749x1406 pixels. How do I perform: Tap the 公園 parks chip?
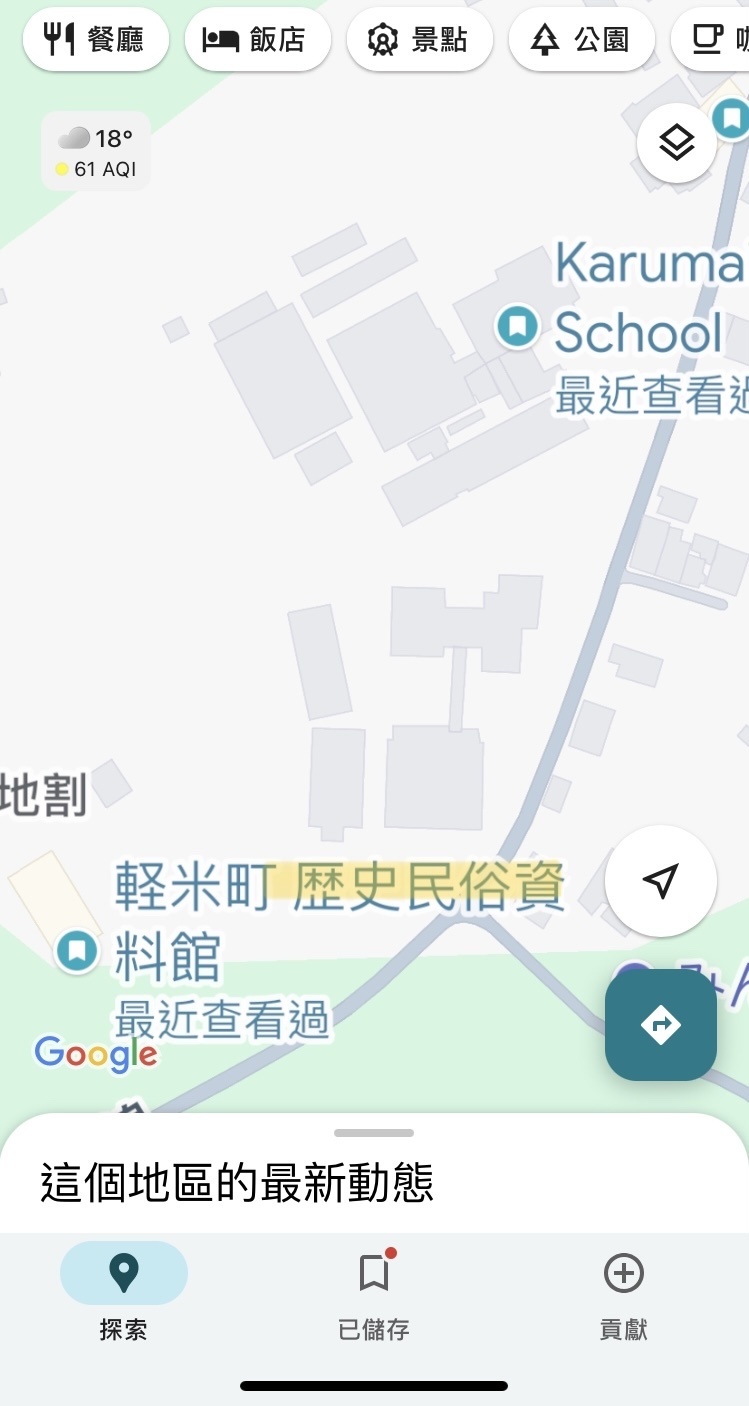pyautogui.click(x=582, y=40)
